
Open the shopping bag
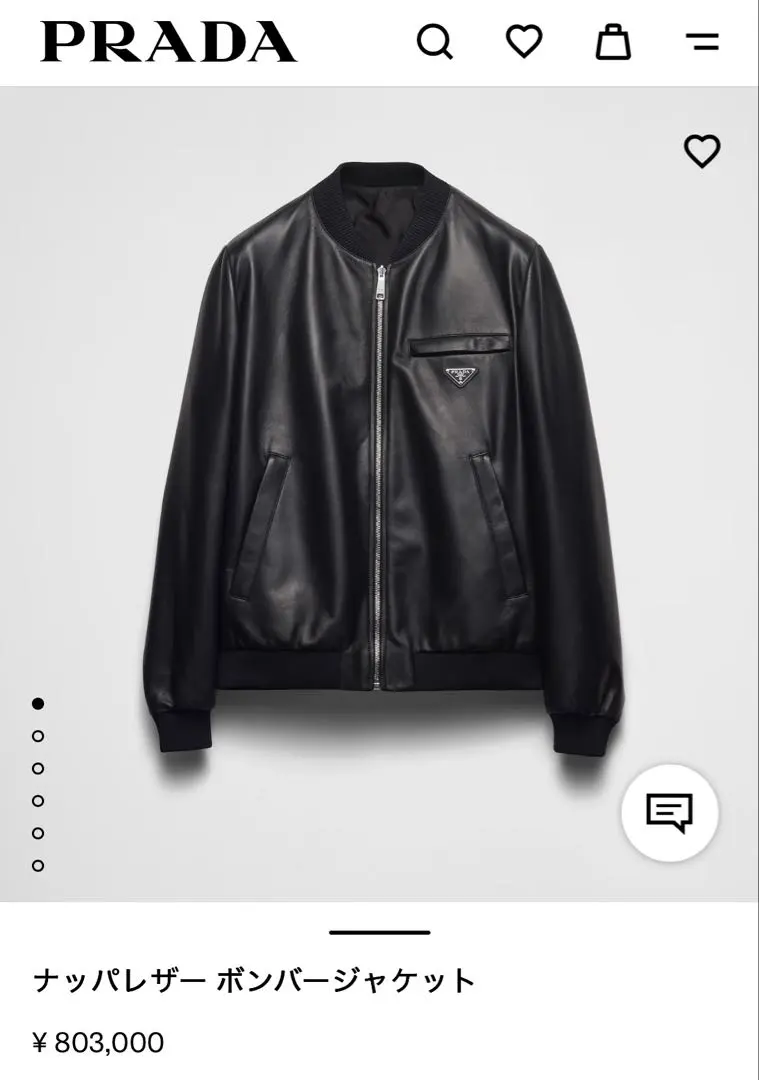tap(613, 42)
